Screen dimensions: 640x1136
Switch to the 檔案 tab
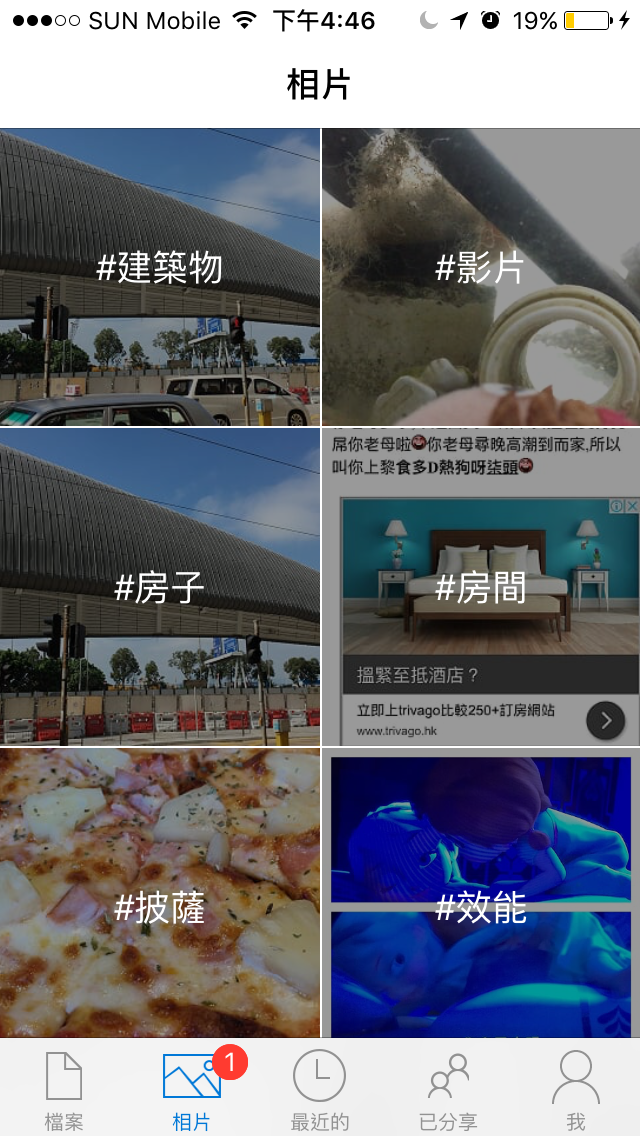pyautogui.click(x=64, y=1088)
